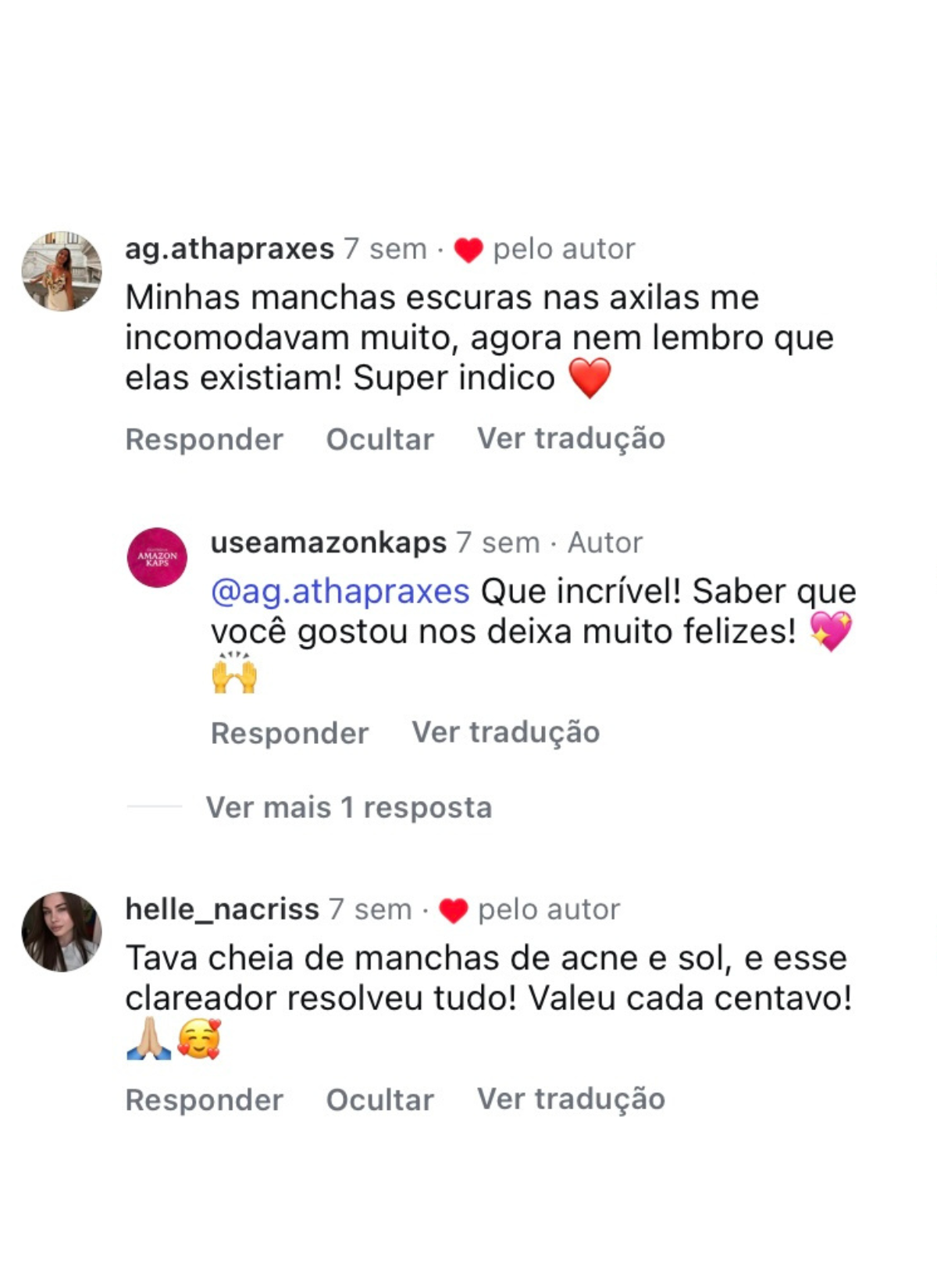View translation of ag.athapraxes' comment
Screen dimensions: 937x1288
click(x=571, y=439)
